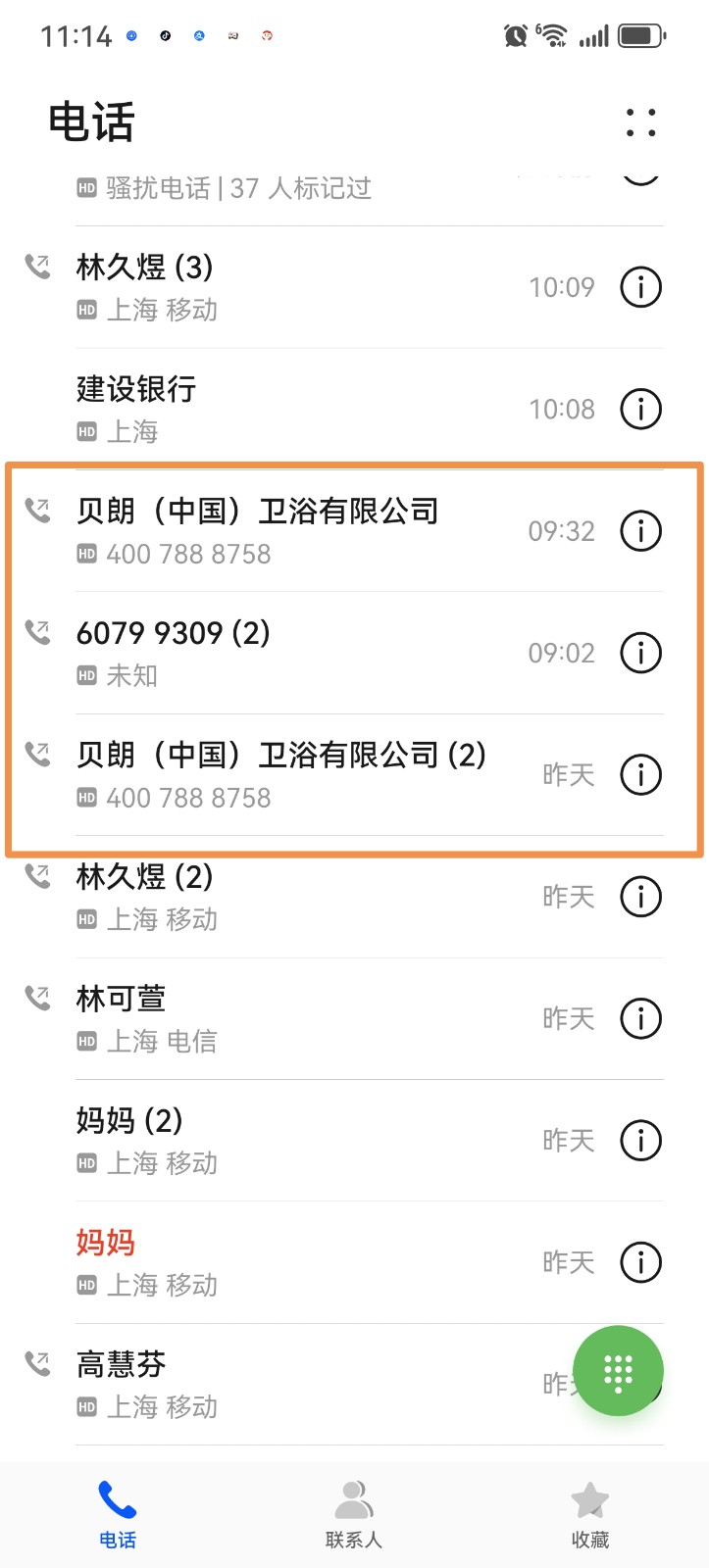Switch to the 联系人 tab
The image size is (709, 1568).
354,1514
